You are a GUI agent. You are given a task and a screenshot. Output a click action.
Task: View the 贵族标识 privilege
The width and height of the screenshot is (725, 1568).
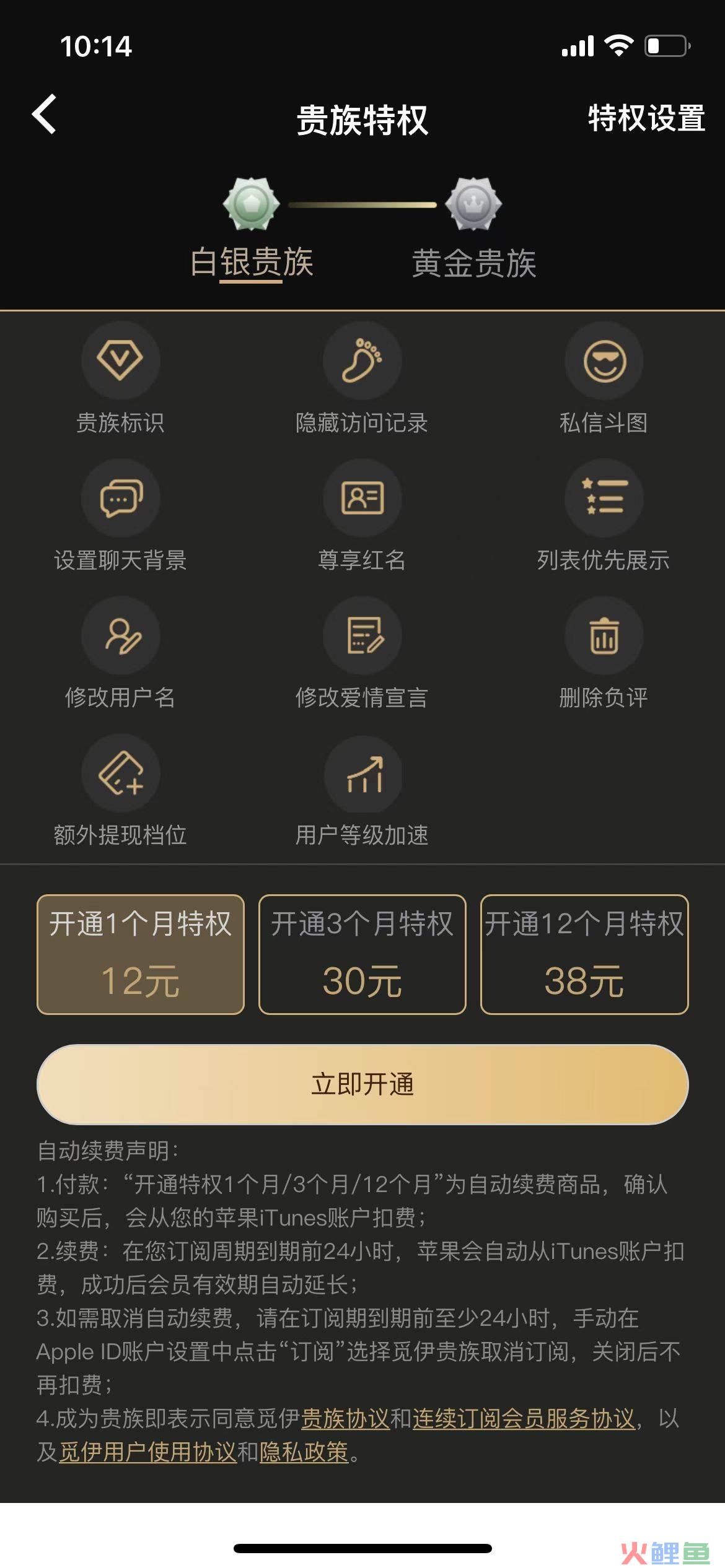121,378
